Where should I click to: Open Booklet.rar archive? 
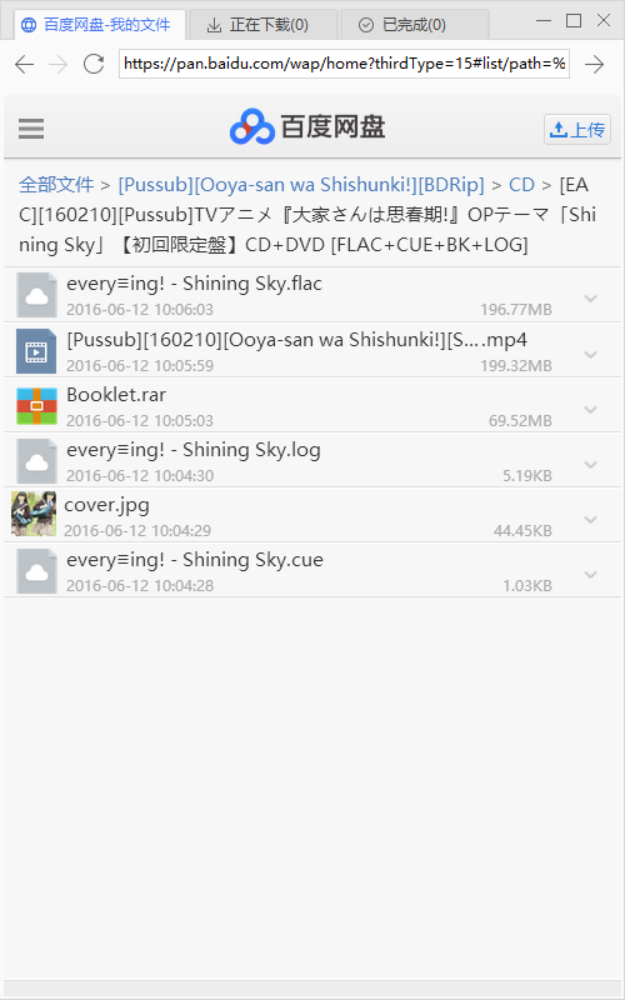pyautogui.click(x=116, y=395)
